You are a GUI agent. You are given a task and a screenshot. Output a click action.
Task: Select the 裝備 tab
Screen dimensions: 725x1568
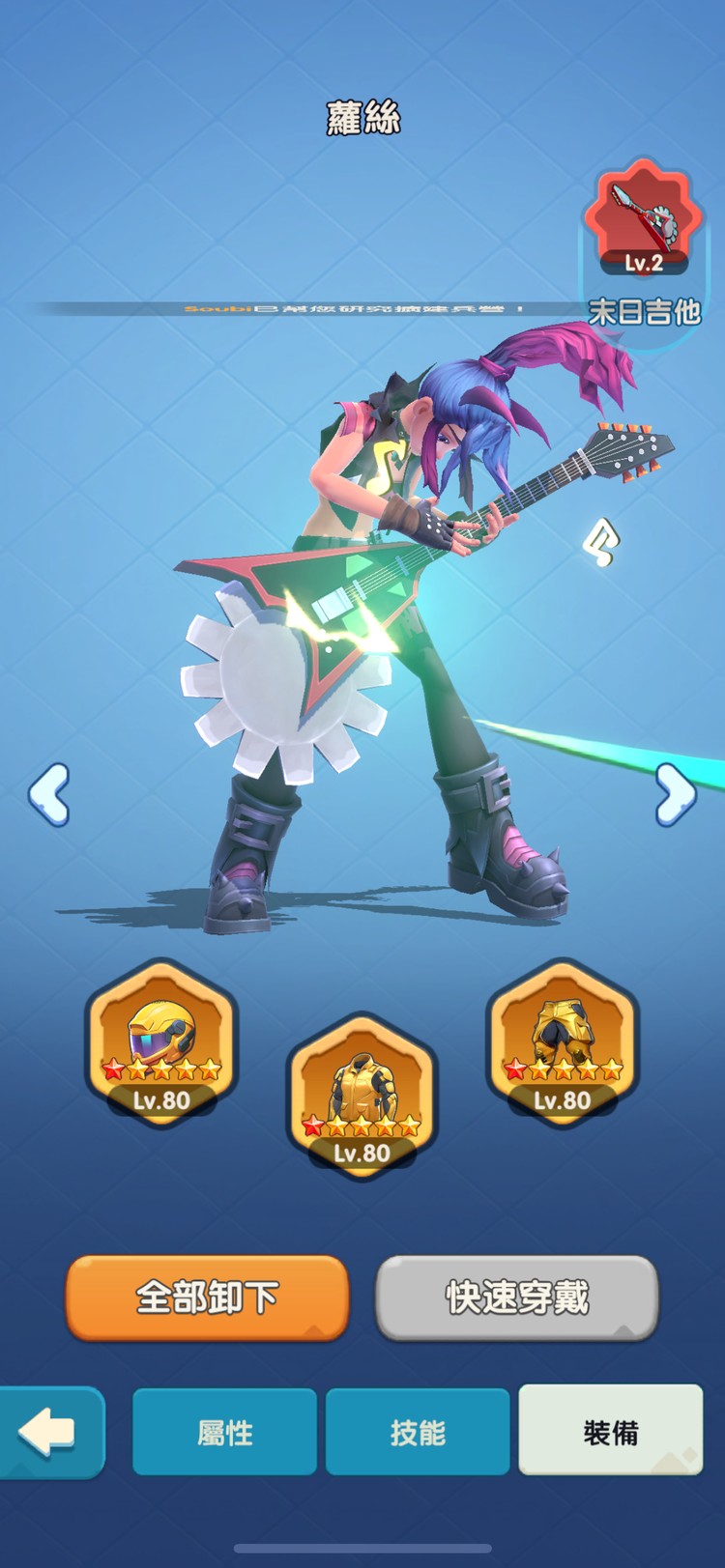click(611, 1432)
